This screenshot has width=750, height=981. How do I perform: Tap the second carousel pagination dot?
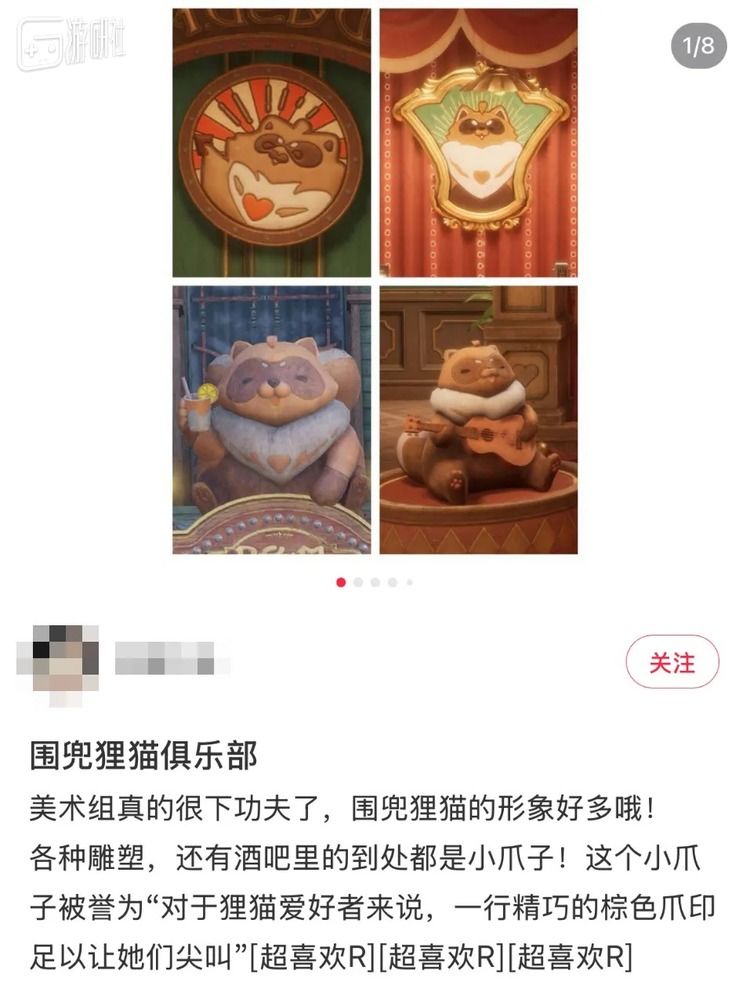(358, 581)
